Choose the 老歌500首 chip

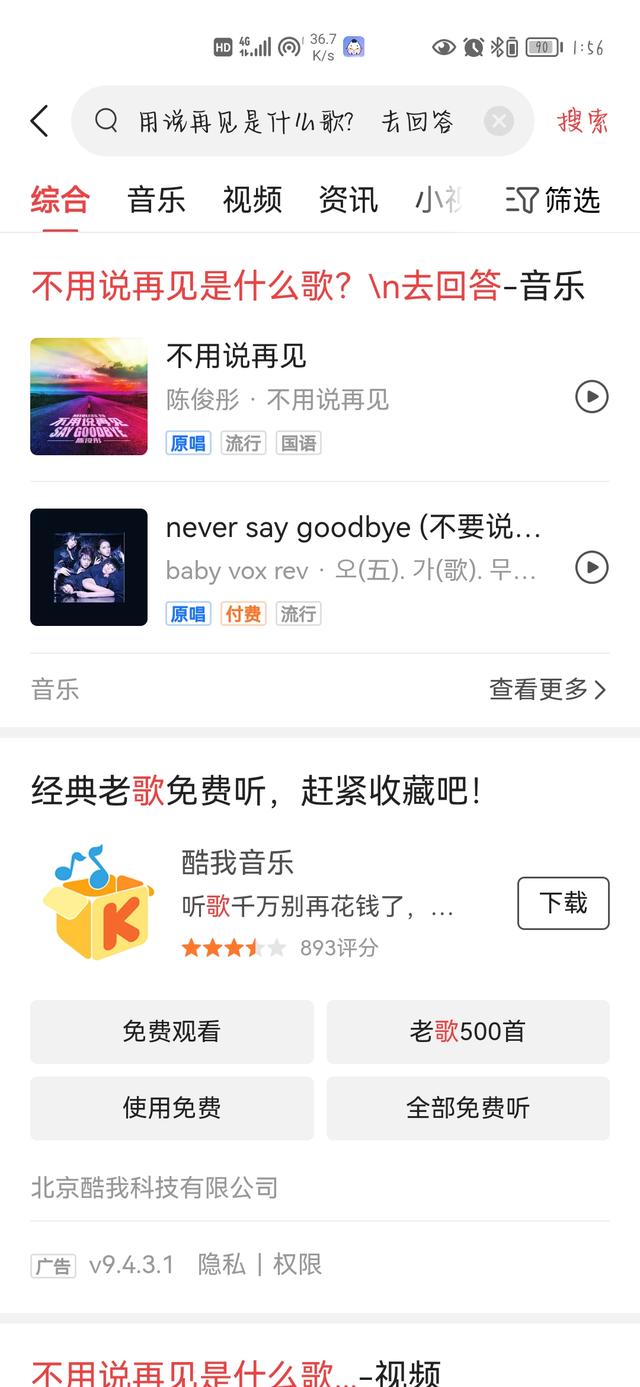point(467,1031)
